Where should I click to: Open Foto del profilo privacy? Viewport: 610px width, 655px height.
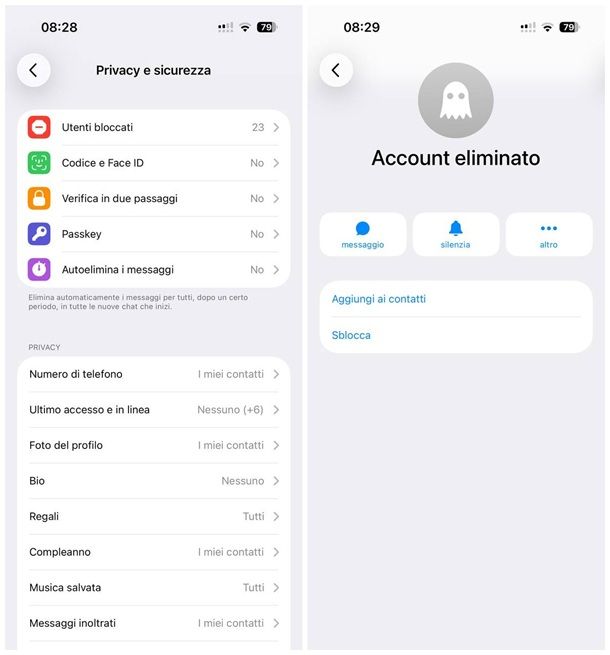[154, 445]
